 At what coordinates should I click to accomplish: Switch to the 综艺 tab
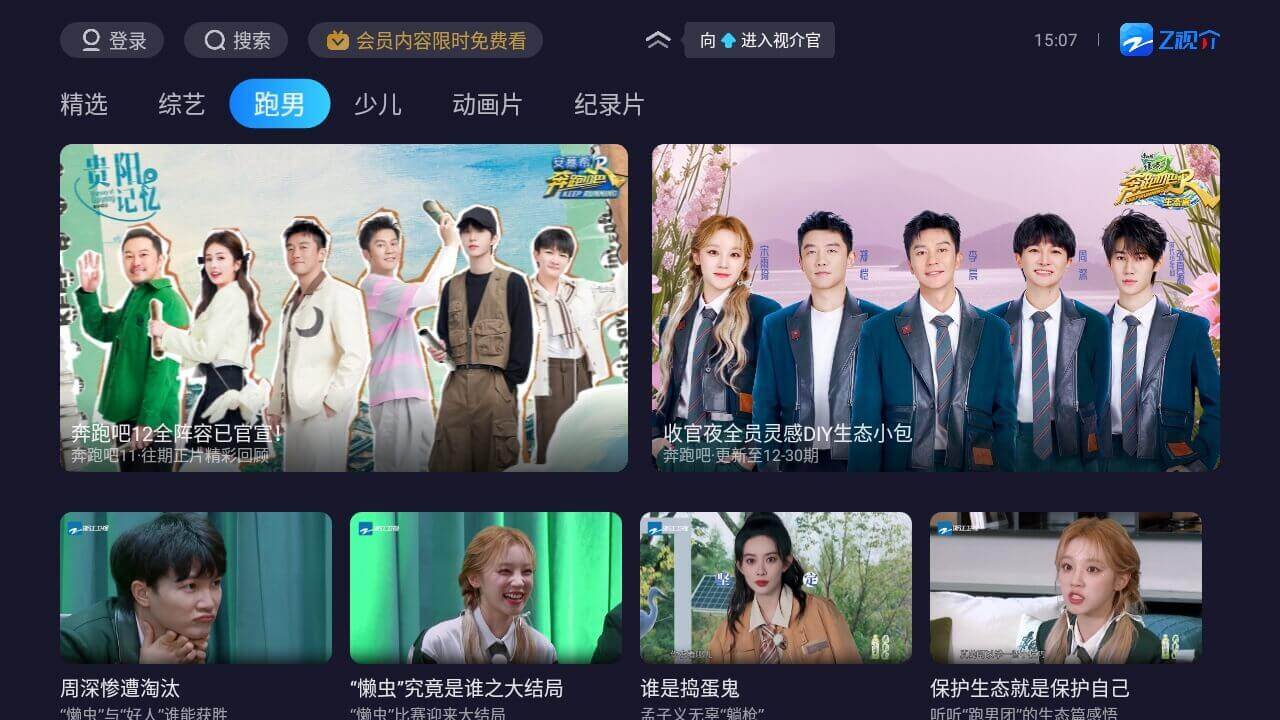click(181, 104)
